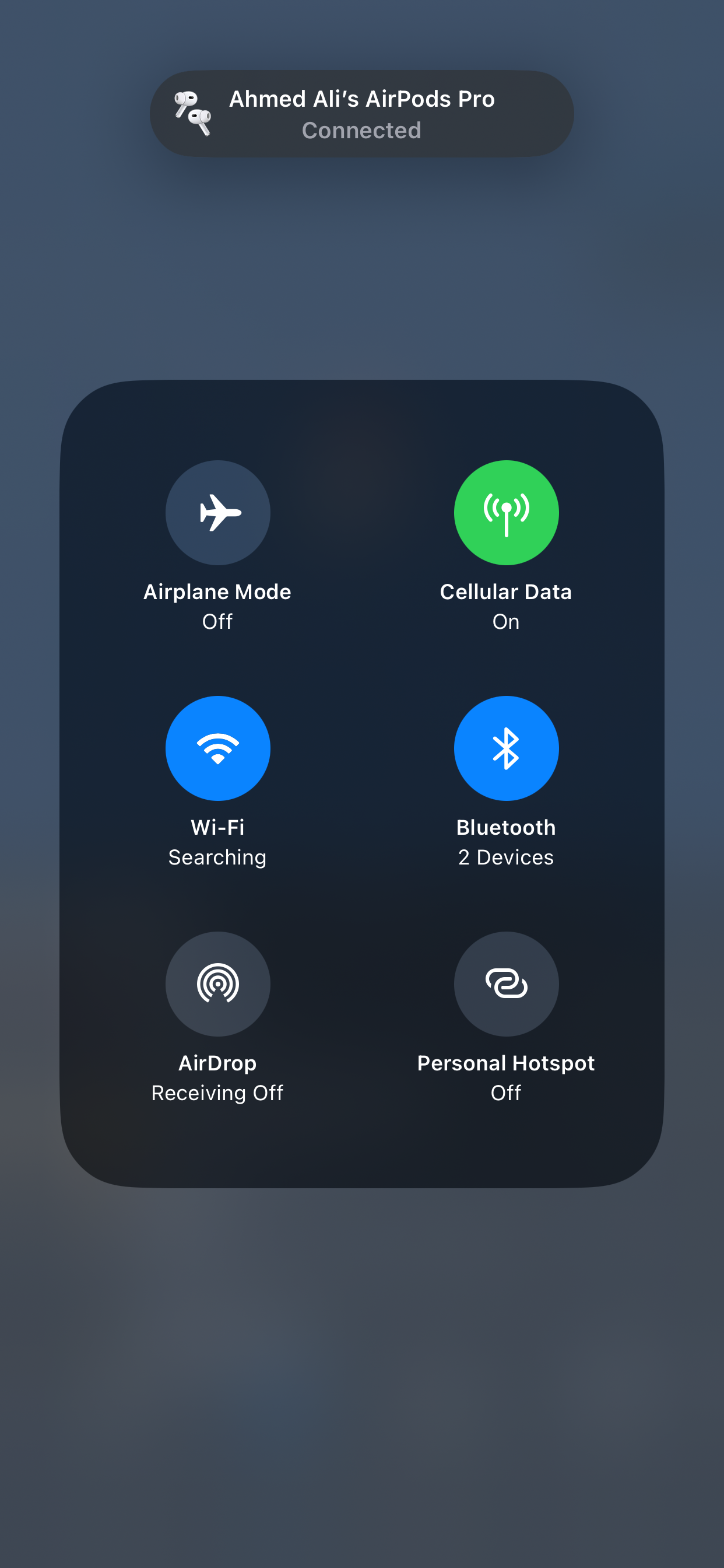Tap the Bluetooth icon
The width and height of the screenshot is (724, 1568).
(506, 748)
